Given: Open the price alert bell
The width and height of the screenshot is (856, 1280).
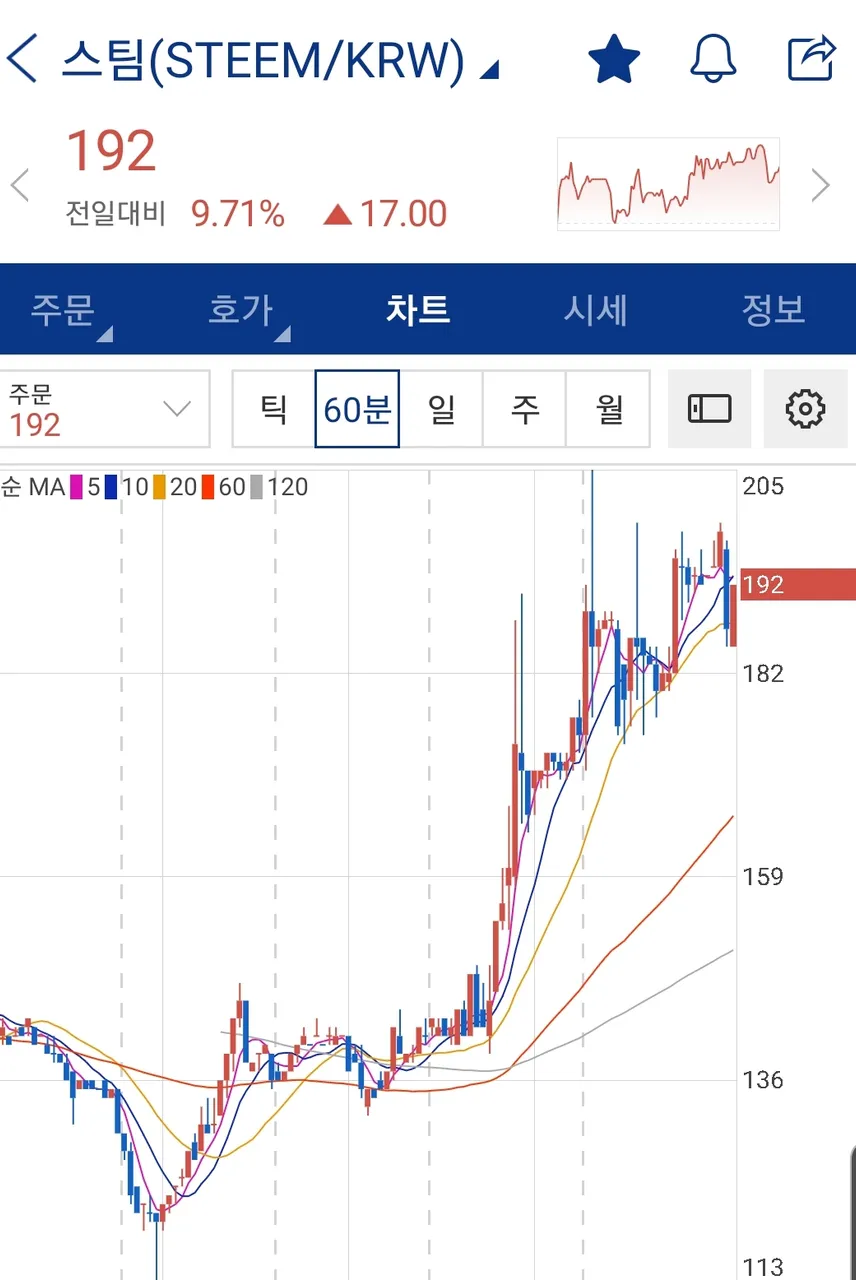Looking at the screenshot, I should point(713,60).
